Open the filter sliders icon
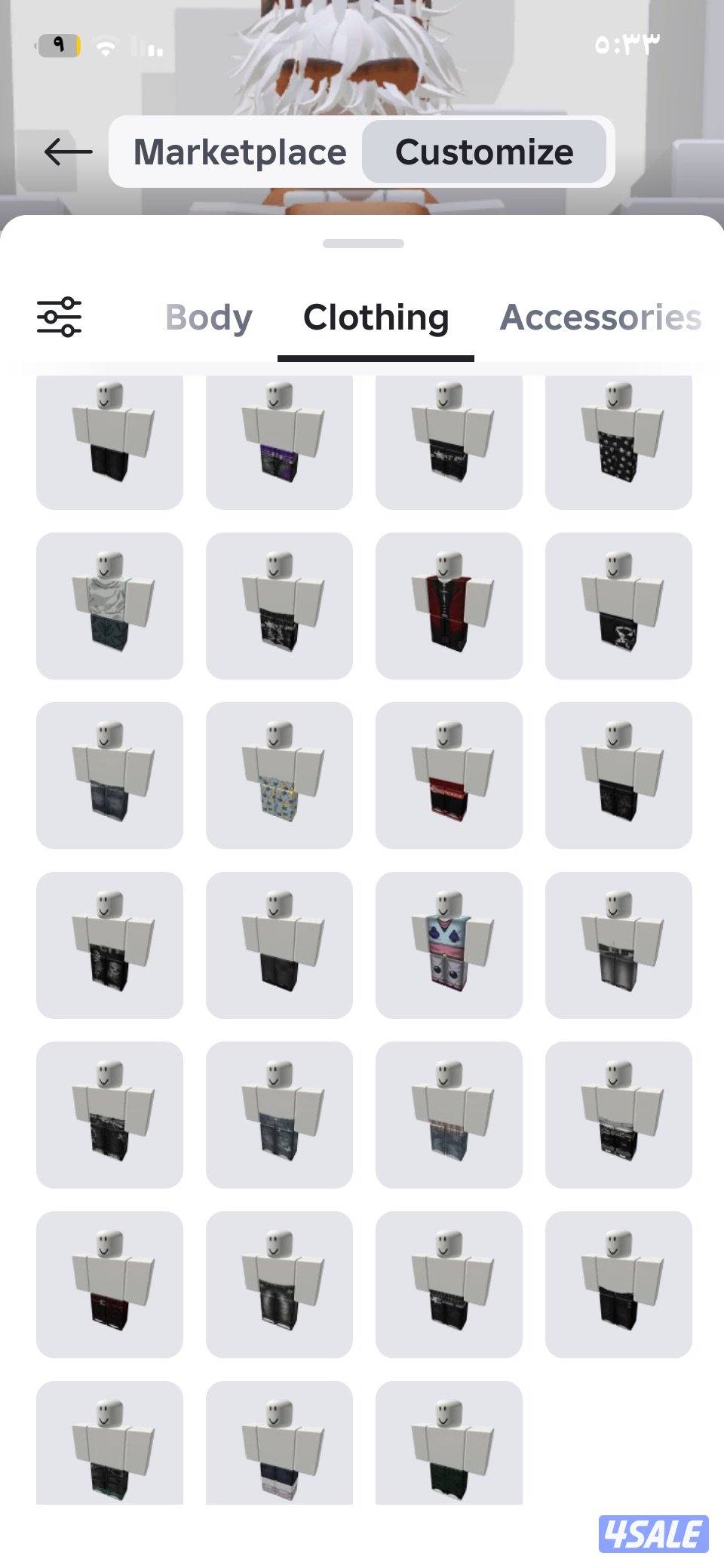The image size is (724, 1568). tap(60, 317)
